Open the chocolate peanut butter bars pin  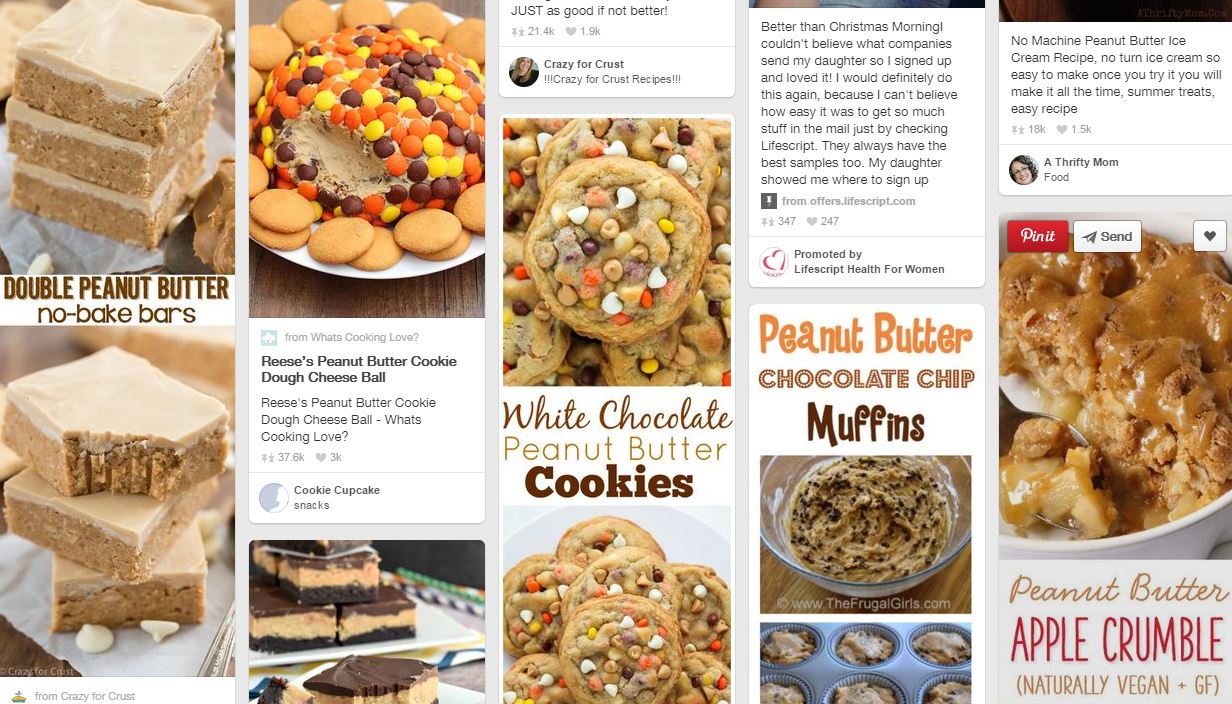[366, 620]
